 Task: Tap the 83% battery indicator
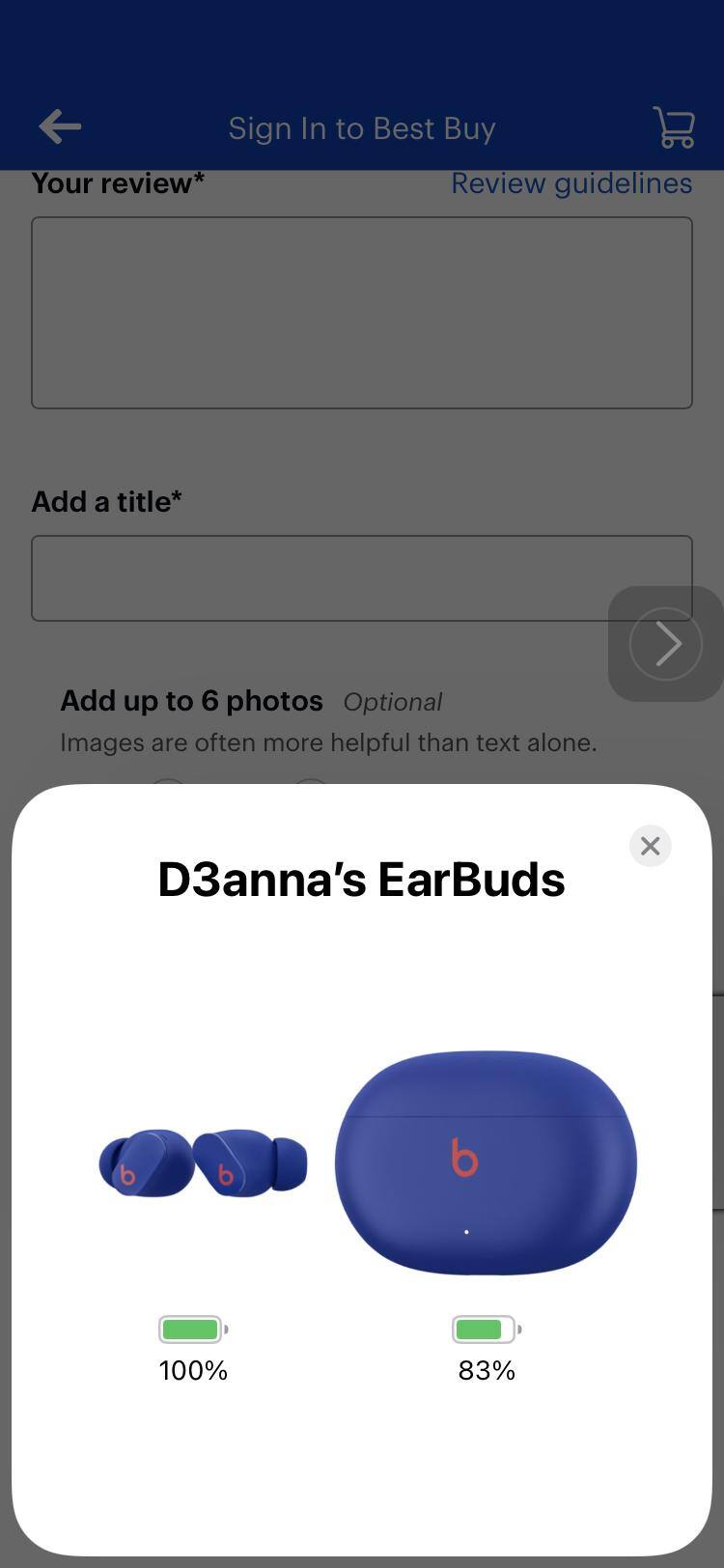[x=486, y=1370]
